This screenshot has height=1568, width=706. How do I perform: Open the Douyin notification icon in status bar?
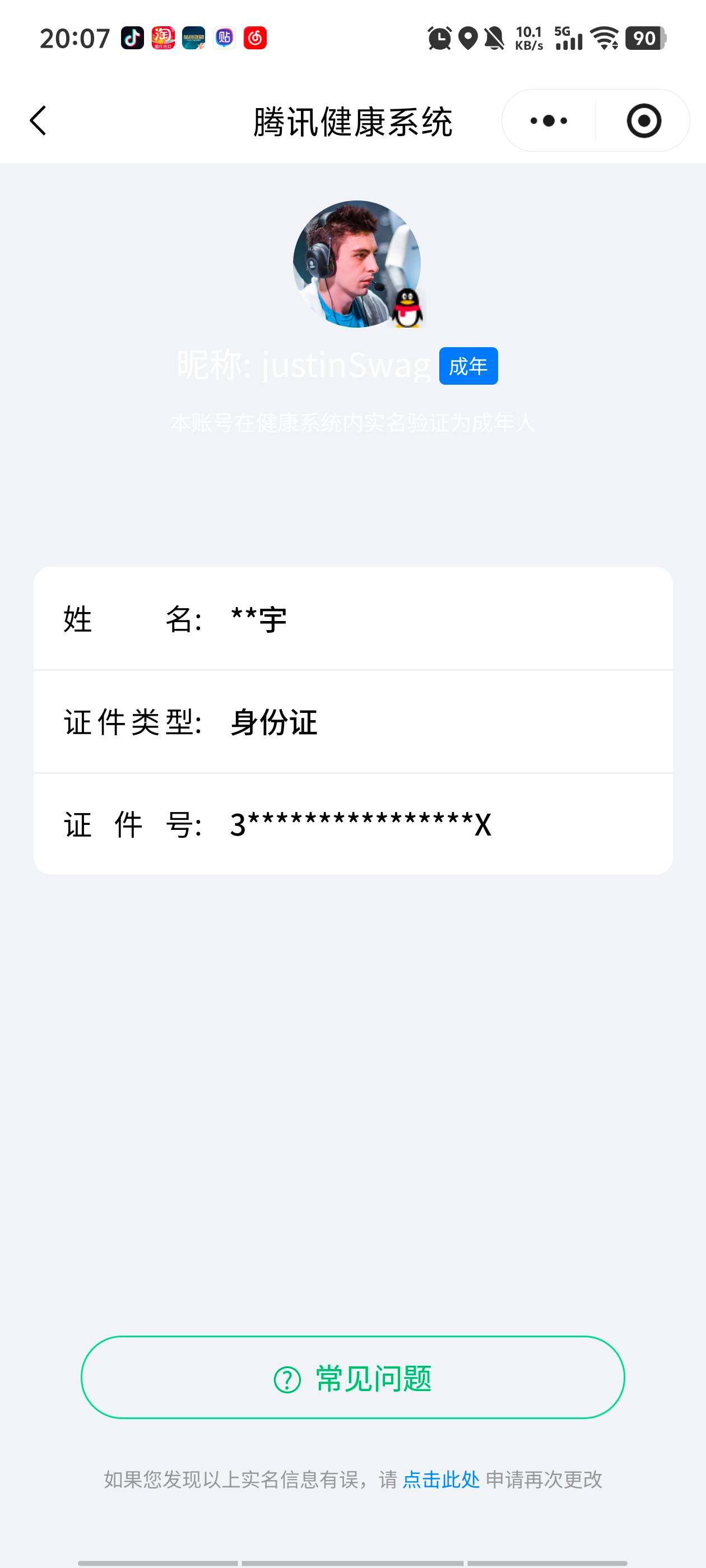tap(132, 38)
